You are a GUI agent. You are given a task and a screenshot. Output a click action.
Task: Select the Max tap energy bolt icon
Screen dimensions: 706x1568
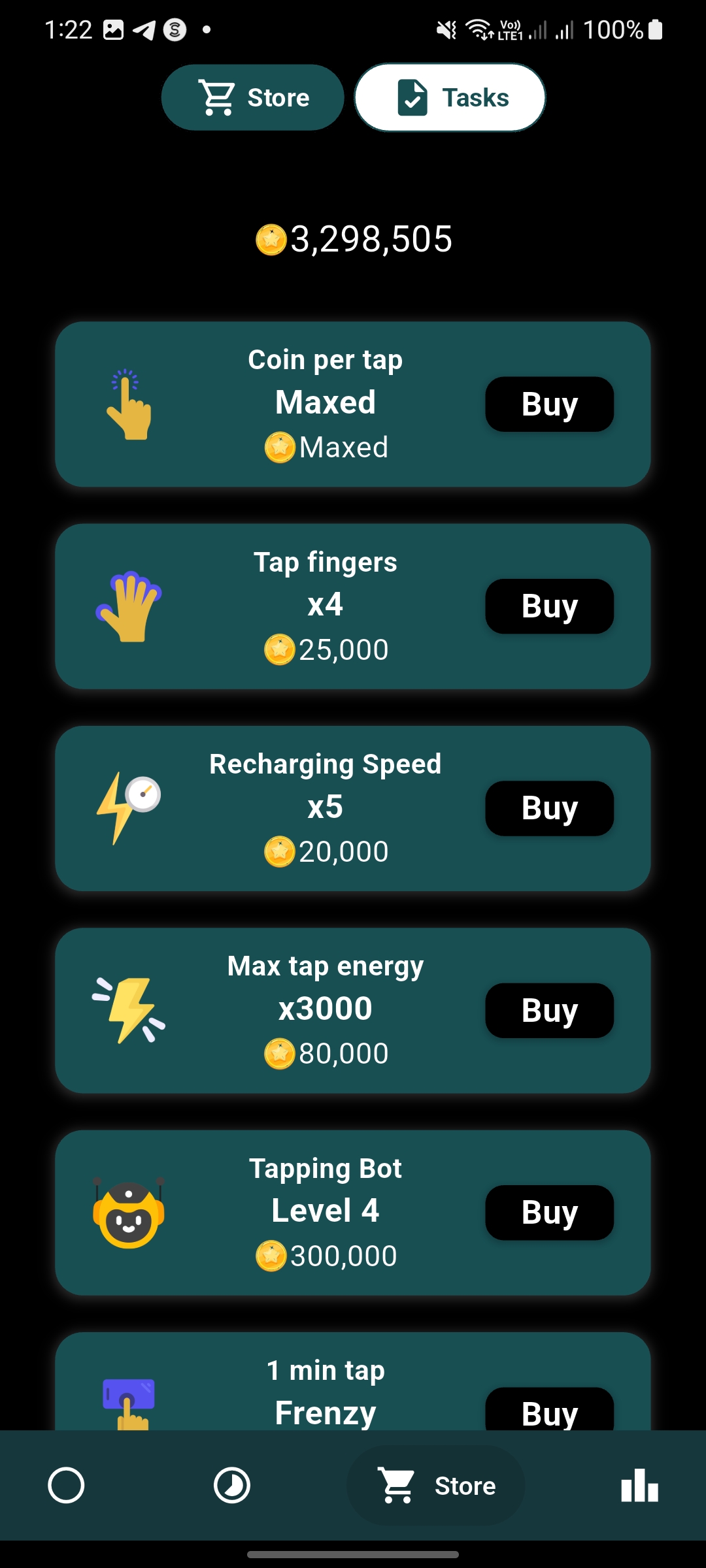131,1008
